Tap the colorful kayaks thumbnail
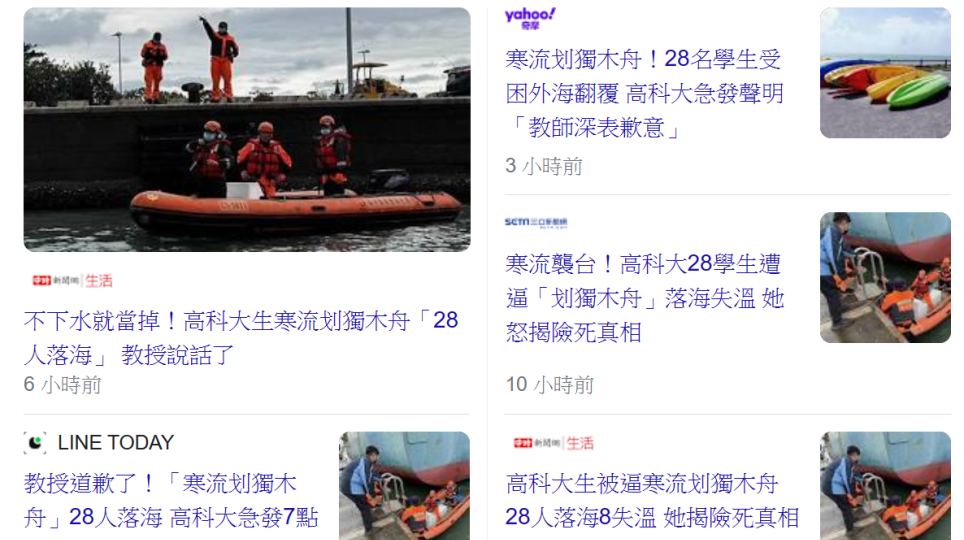 coord(885,73)
